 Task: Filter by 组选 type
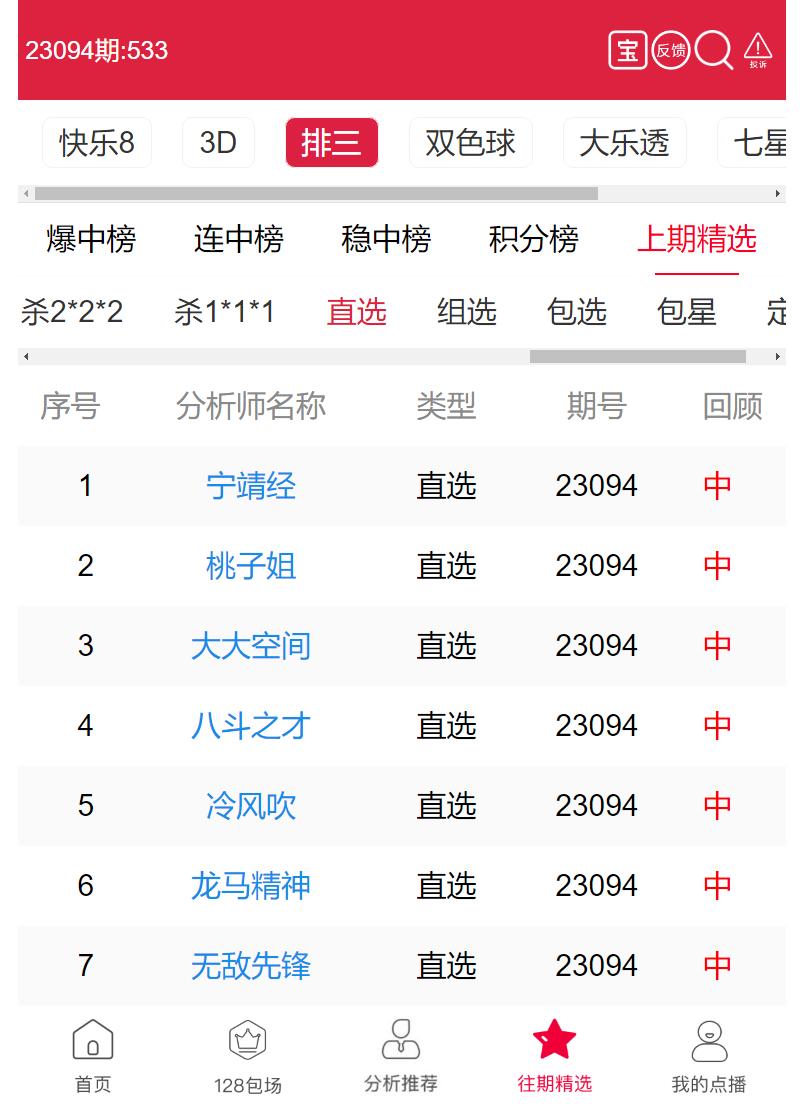click(x=467, y=312)
